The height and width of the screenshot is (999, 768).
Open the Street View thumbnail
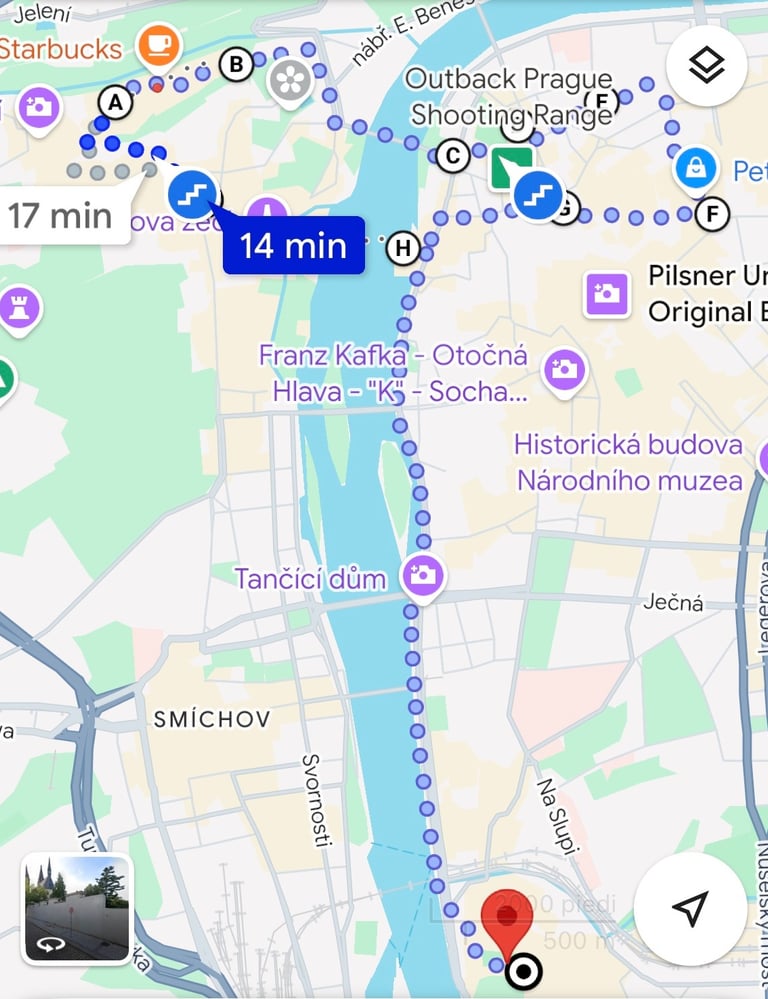pyautogui.click(x=77, y=908)
